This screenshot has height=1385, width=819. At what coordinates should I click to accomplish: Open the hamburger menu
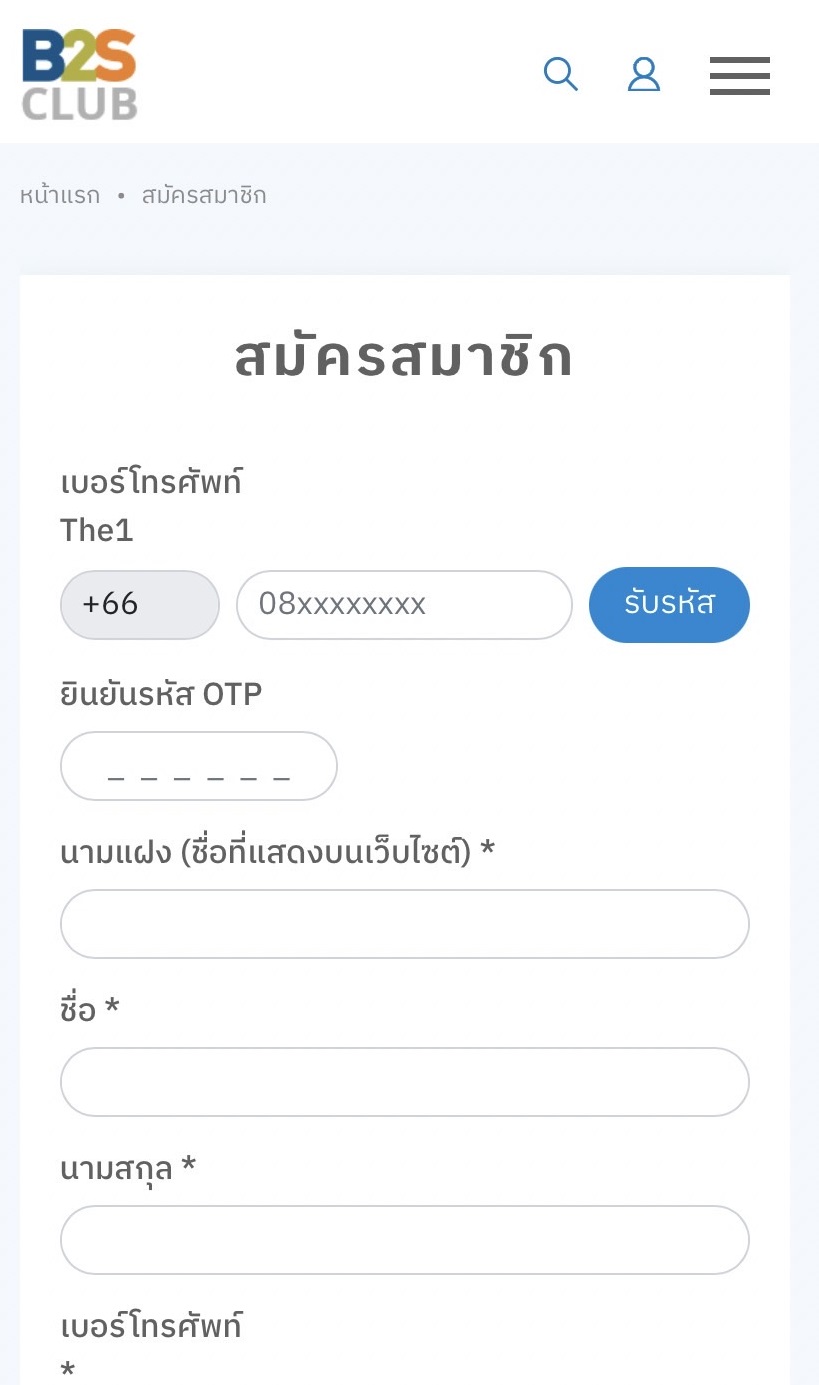[x=740, y=75]
